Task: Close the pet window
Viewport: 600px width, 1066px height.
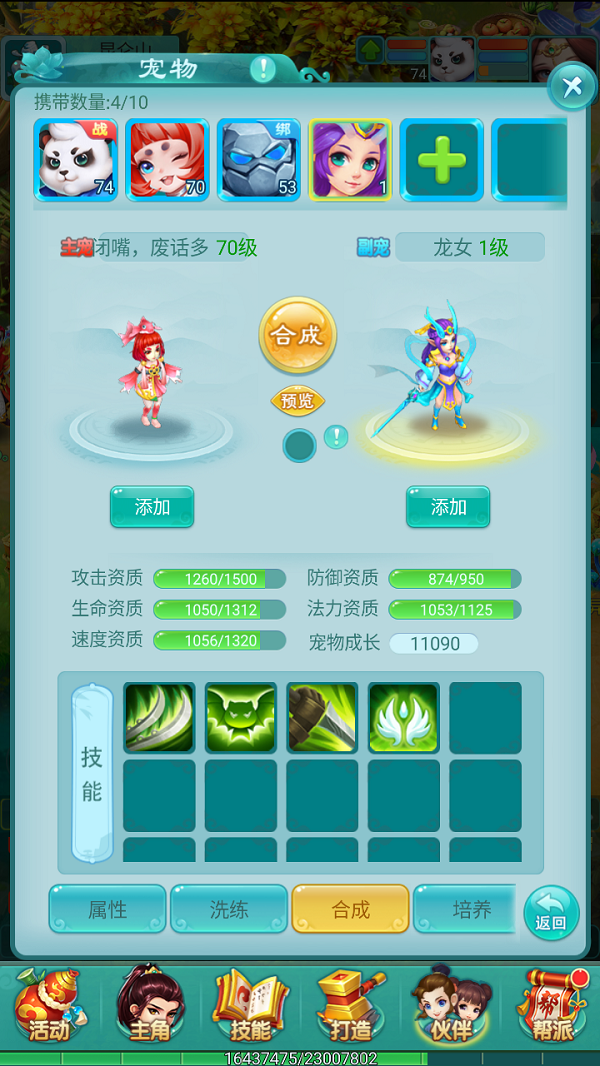Action: pos(572,87)
